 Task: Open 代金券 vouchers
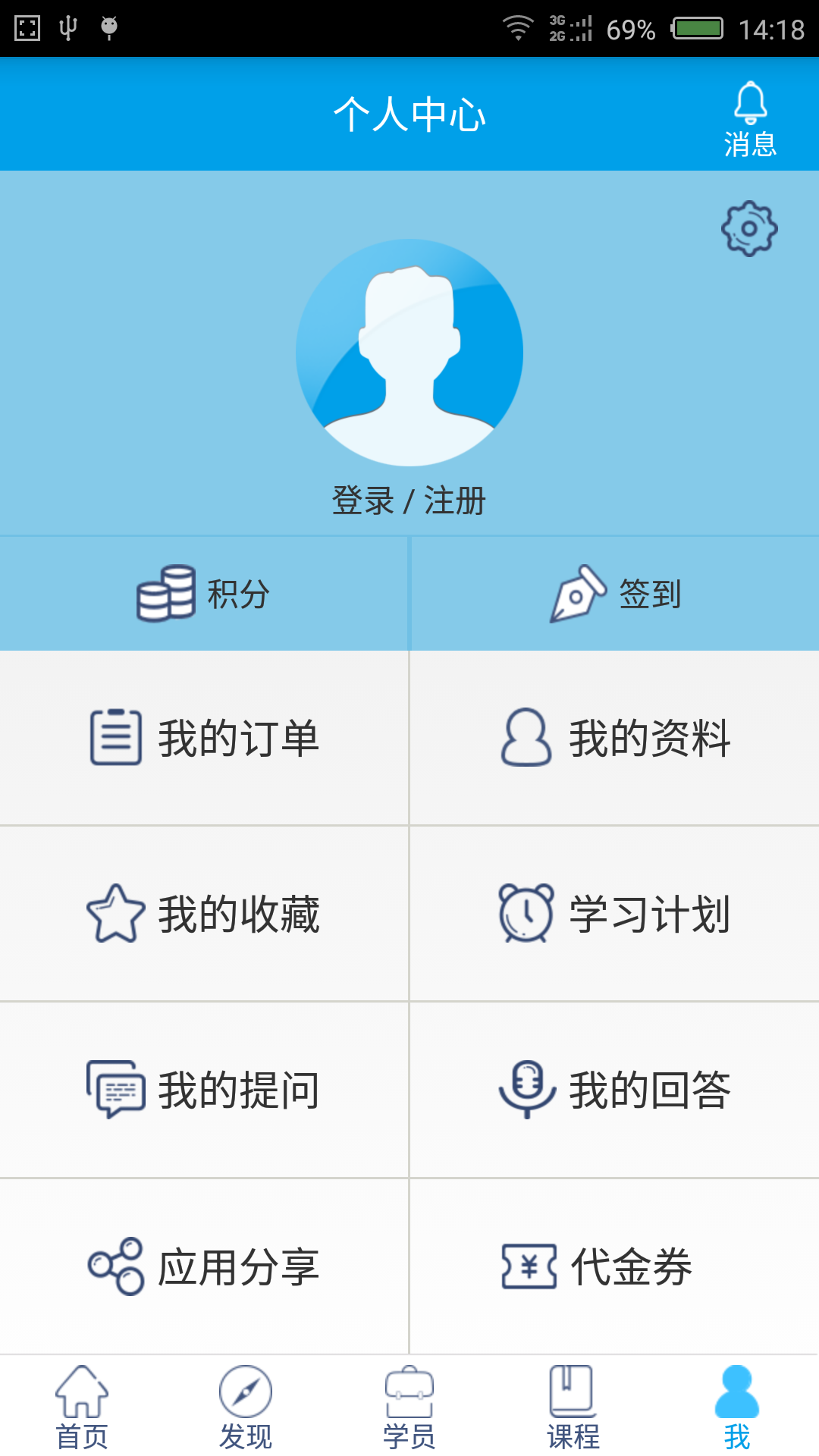615,1266
